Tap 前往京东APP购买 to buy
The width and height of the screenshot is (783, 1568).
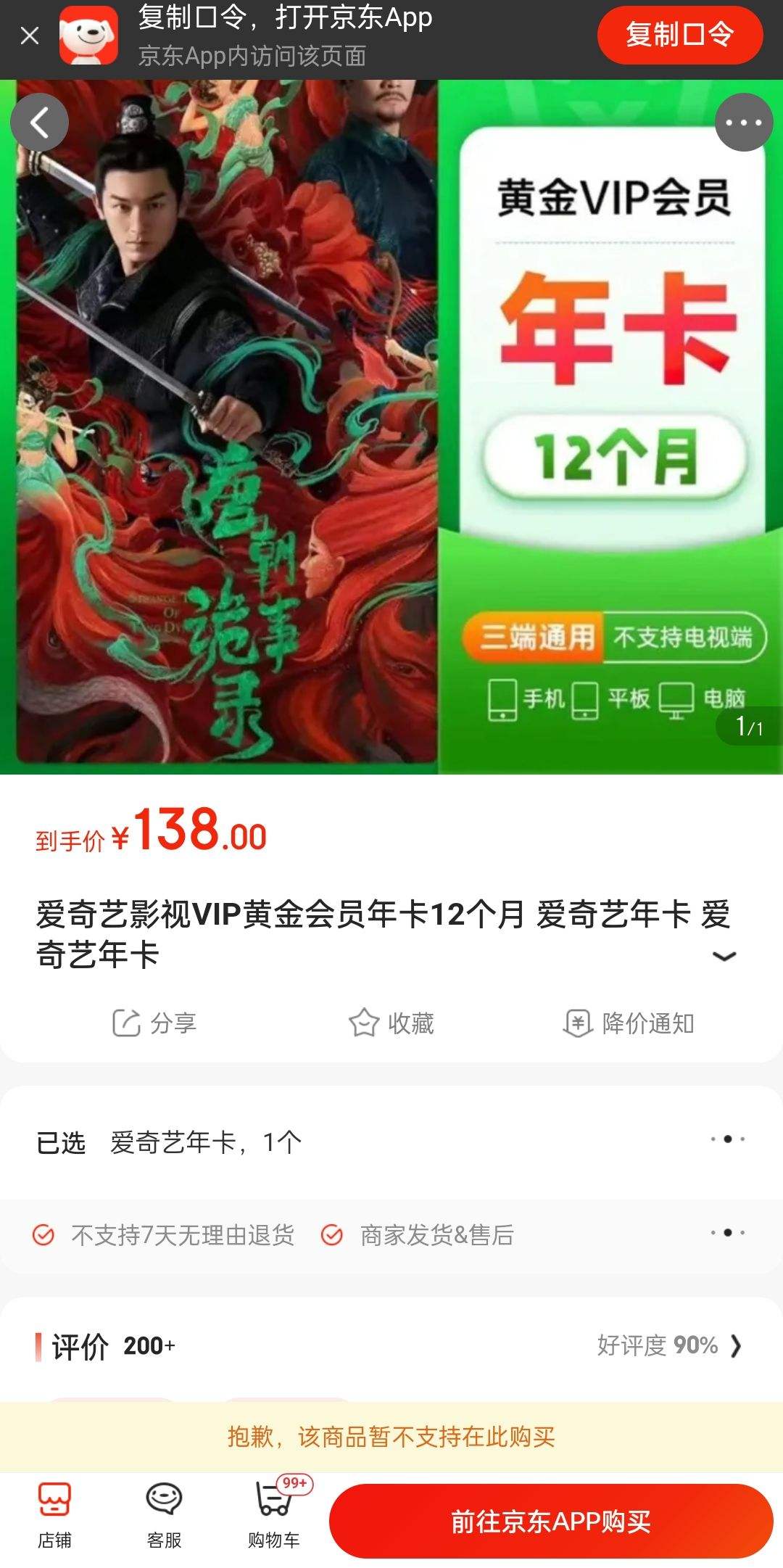551,1521
